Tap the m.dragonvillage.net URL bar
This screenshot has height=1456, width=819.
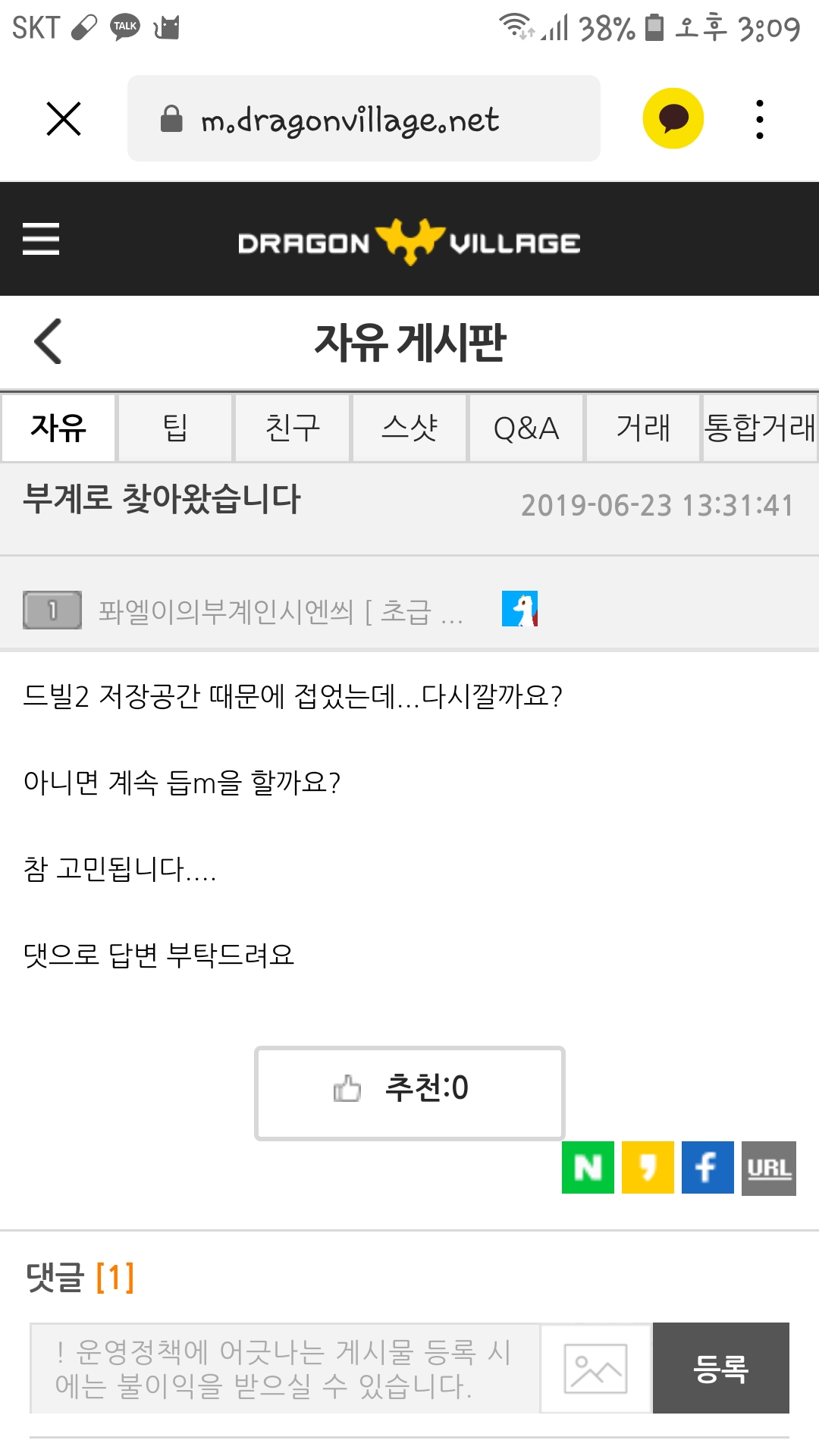tap(363, 119)
